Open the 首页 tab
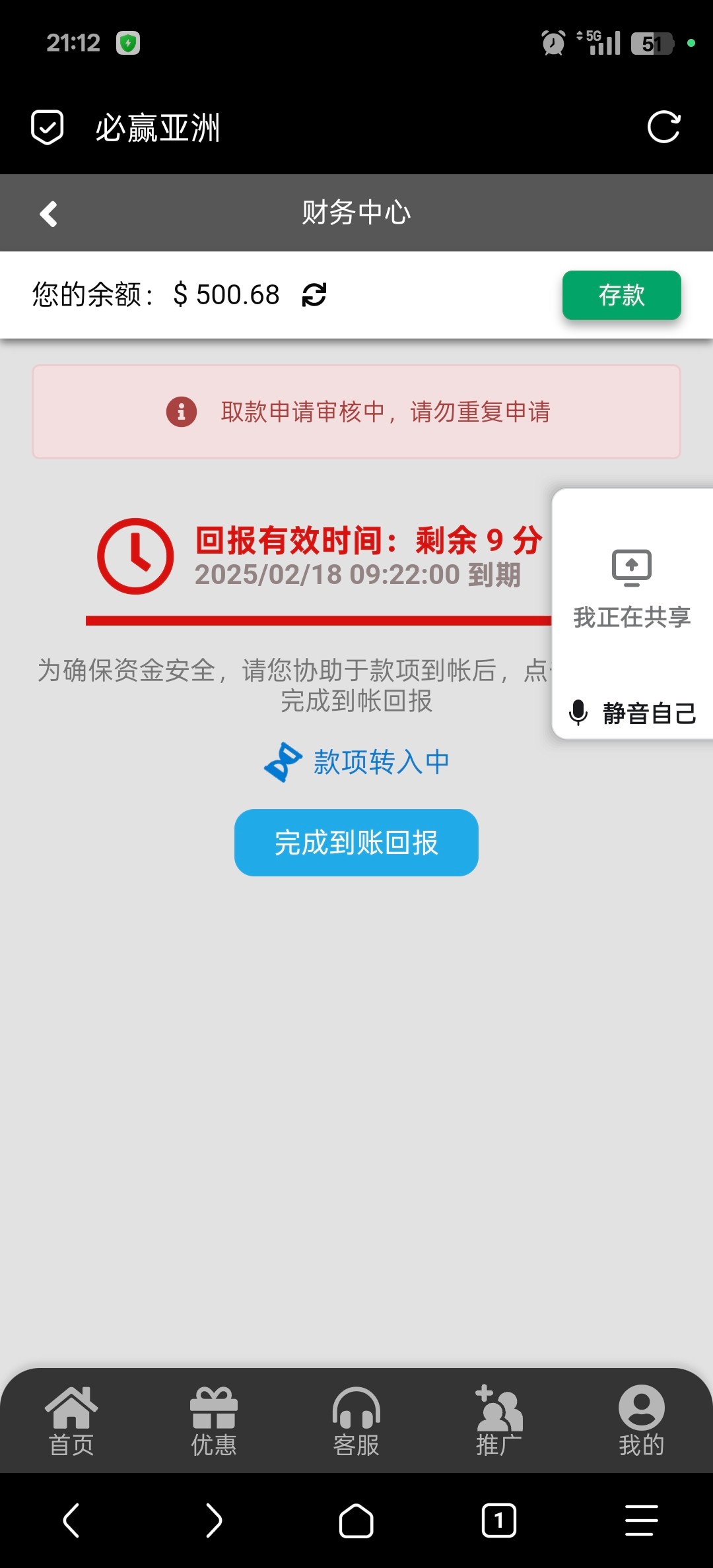Image resolution: width=713 pixels, height=1568 pixels. click(71, 1421)
